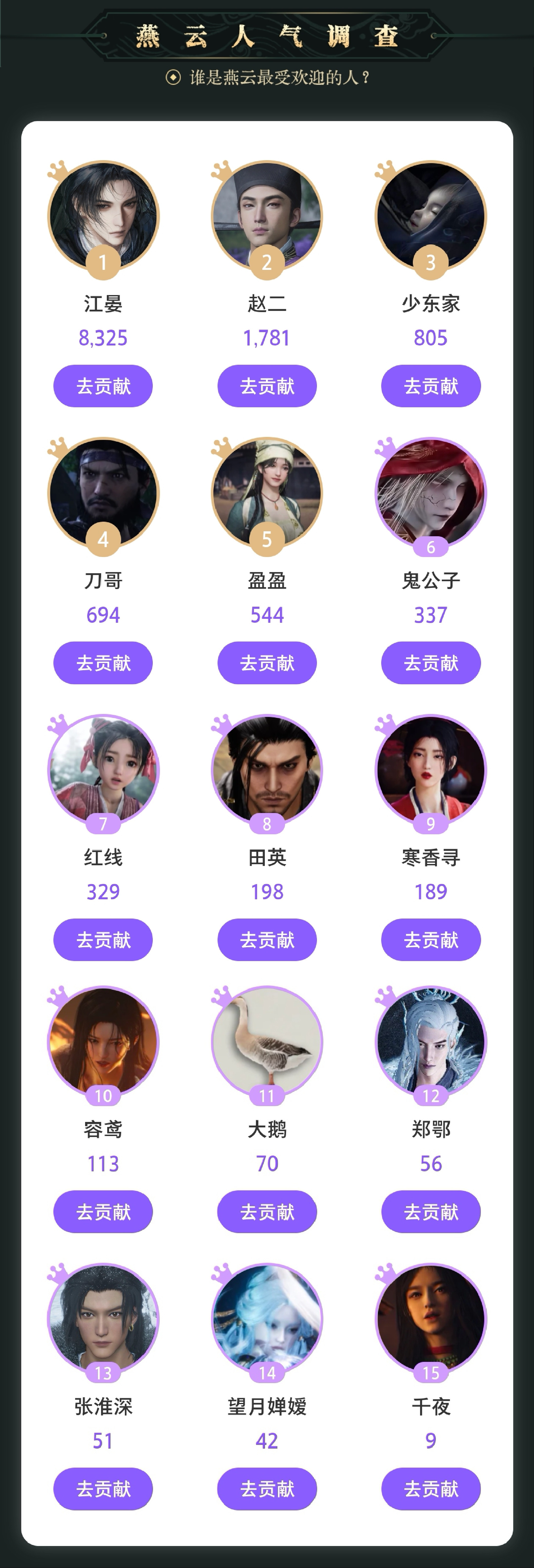This screenshot has height=1568, width=534.
Task: Tap 去贡献 under 大鹅
Action: click(x=267, y=1211)
